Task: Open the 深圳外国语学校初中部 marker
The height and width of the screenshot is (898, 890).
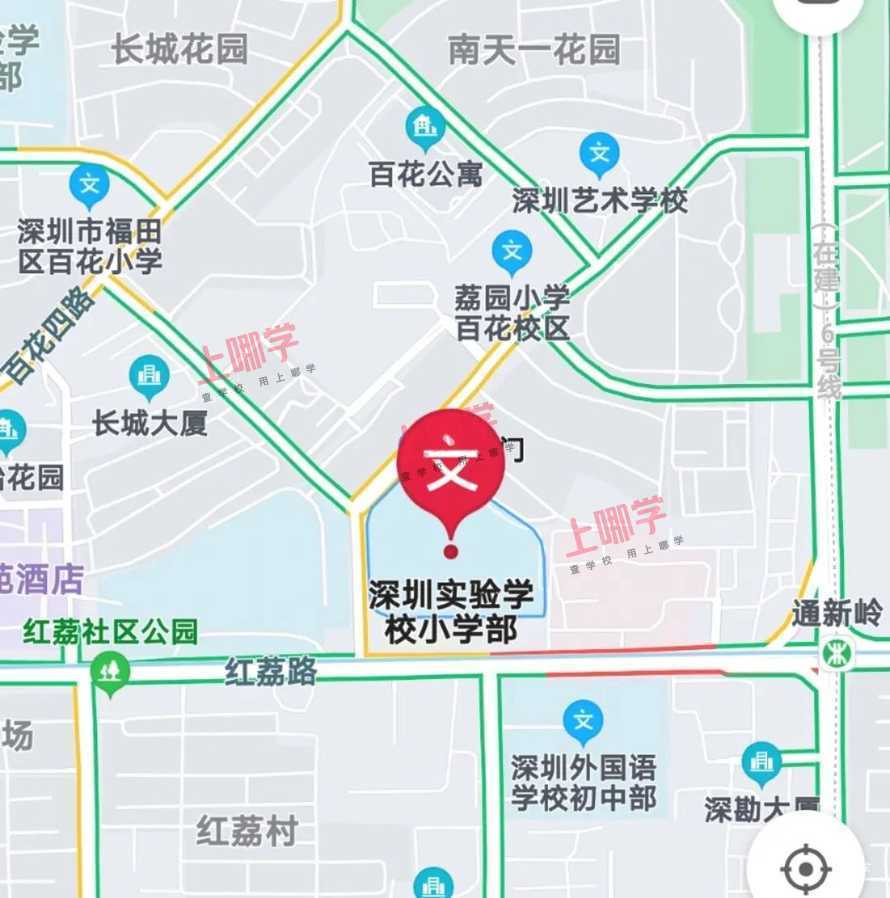Action: pyautogui.click(x=583, y=721)
